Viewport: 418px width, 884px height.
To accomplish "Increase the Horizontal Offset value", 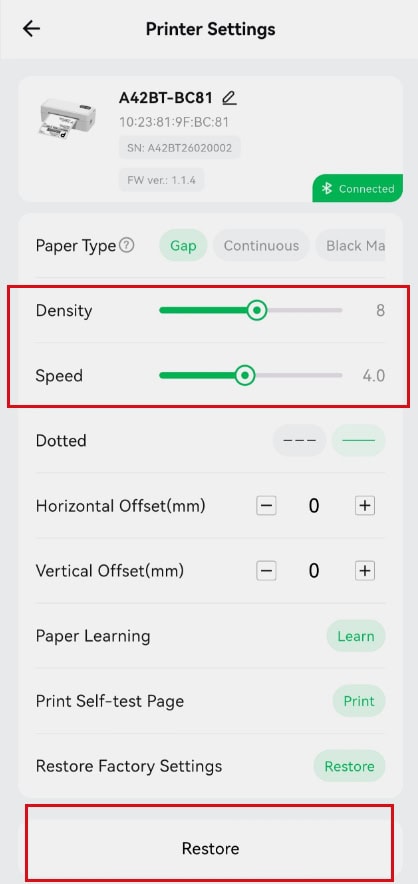I will click(x=365, y=506).
